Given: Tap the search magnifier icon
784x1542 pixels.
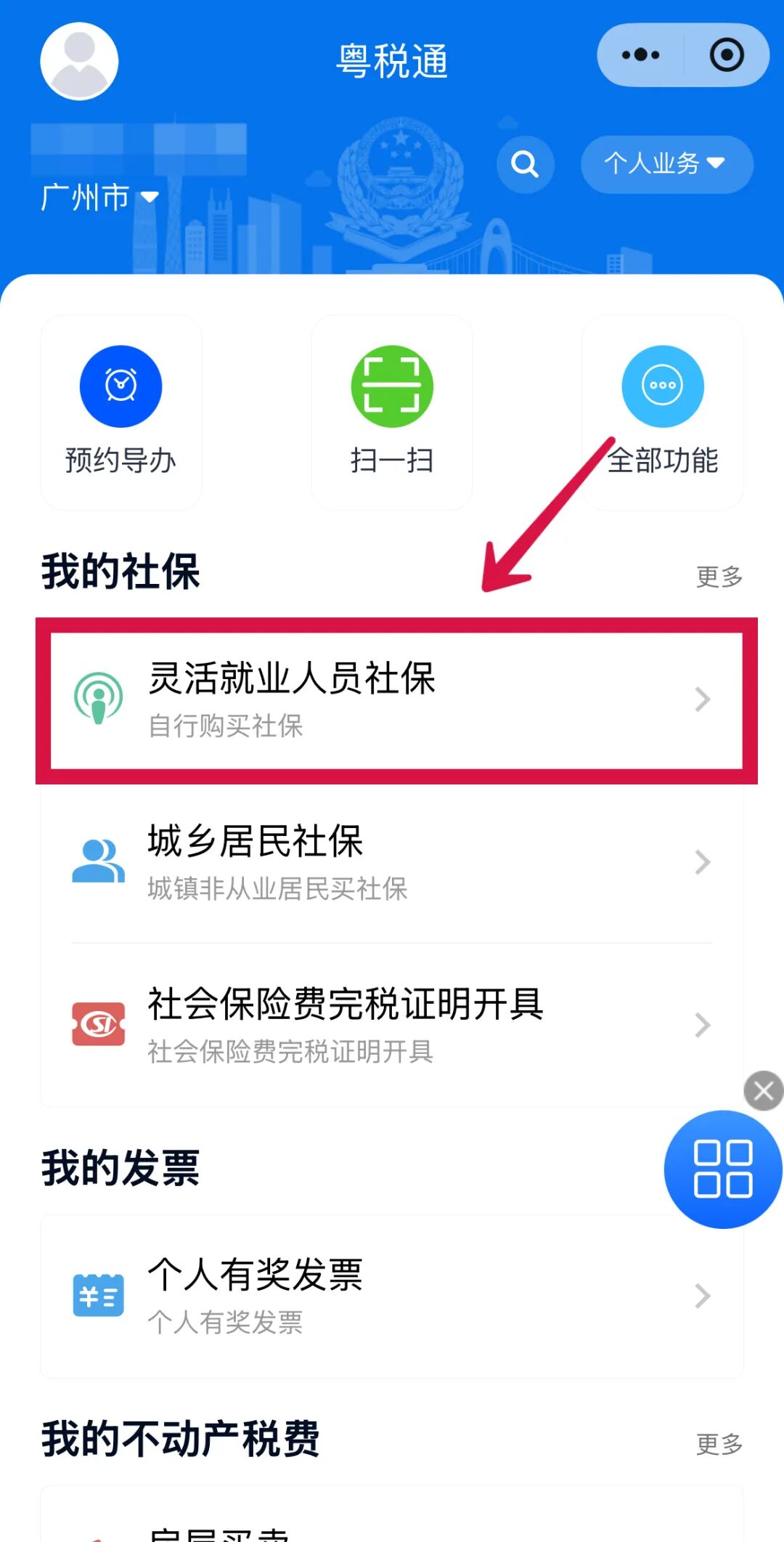Looking at the screenshot, I should (525, 165).
